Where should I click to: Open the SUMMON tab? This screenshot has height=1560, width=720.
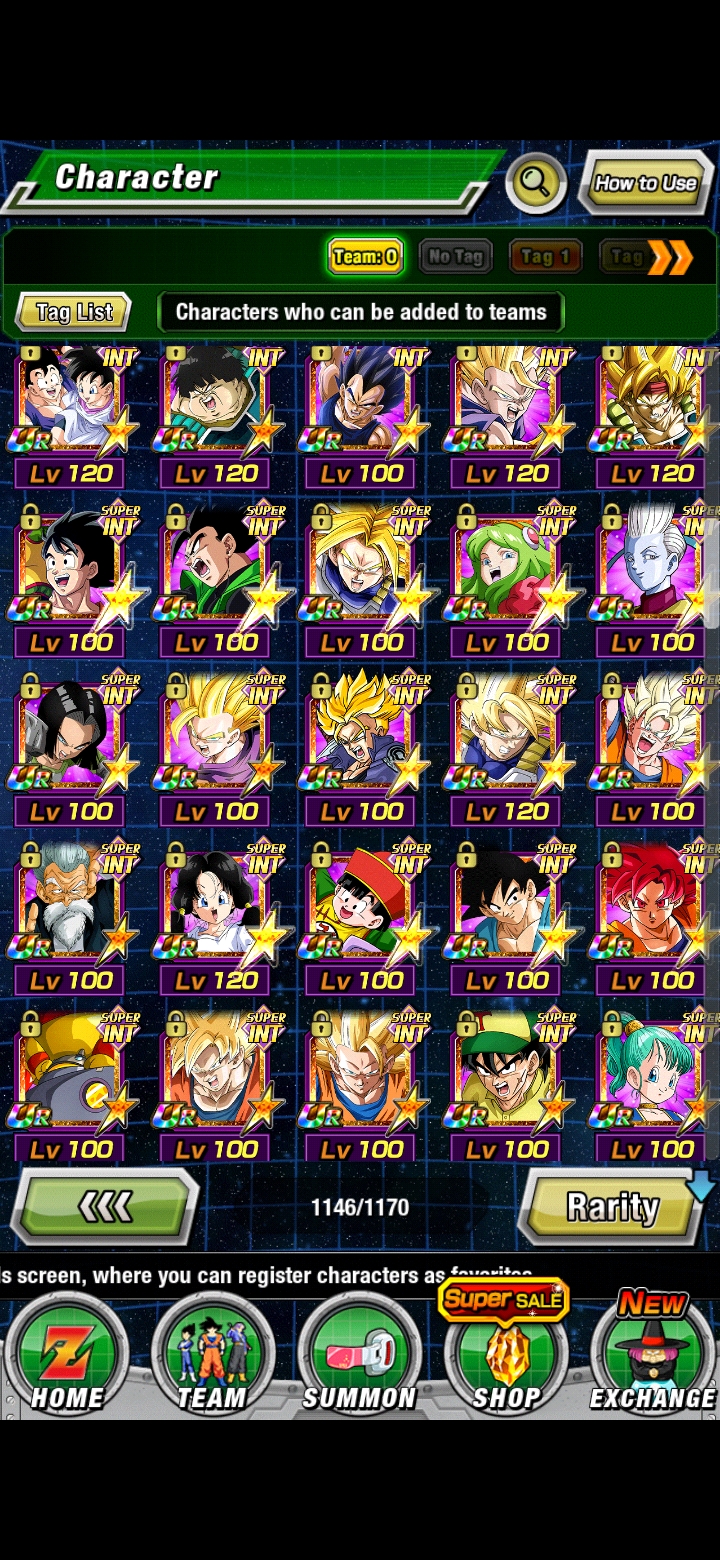coord(359,1355)
